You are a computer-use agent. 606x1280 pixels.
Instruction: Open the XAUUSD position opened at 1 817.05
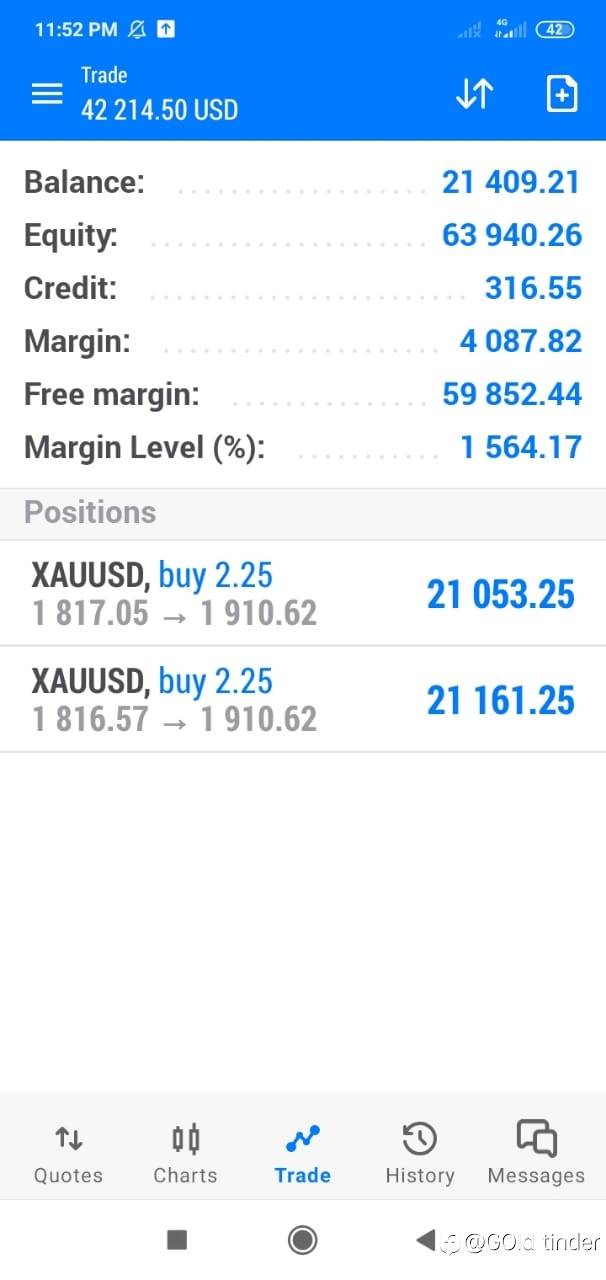[303, 594]
